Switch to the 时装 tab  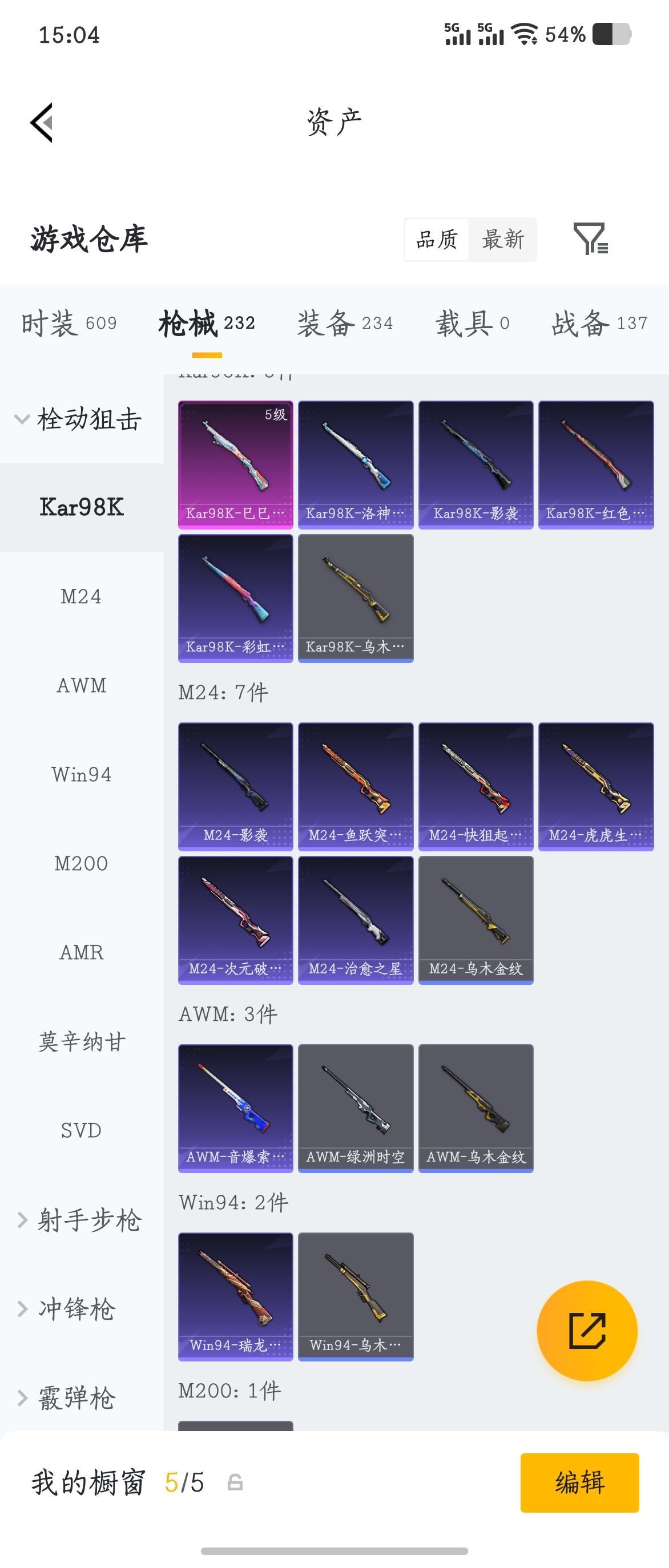point(69,322)
